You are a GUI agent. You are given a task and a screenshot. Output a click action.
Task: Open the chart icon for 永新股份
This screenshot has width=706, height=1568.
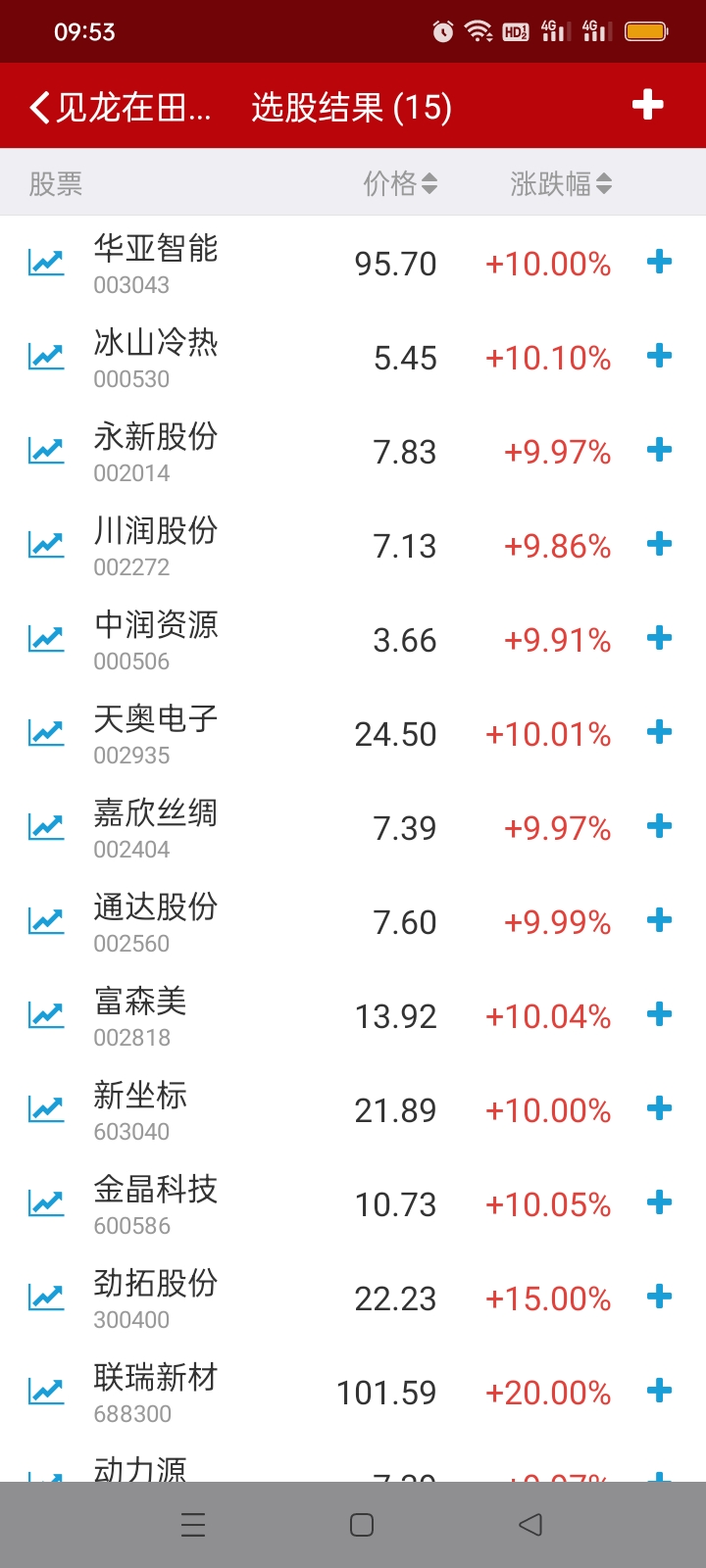pyautogui.click(x=46, y=450)
